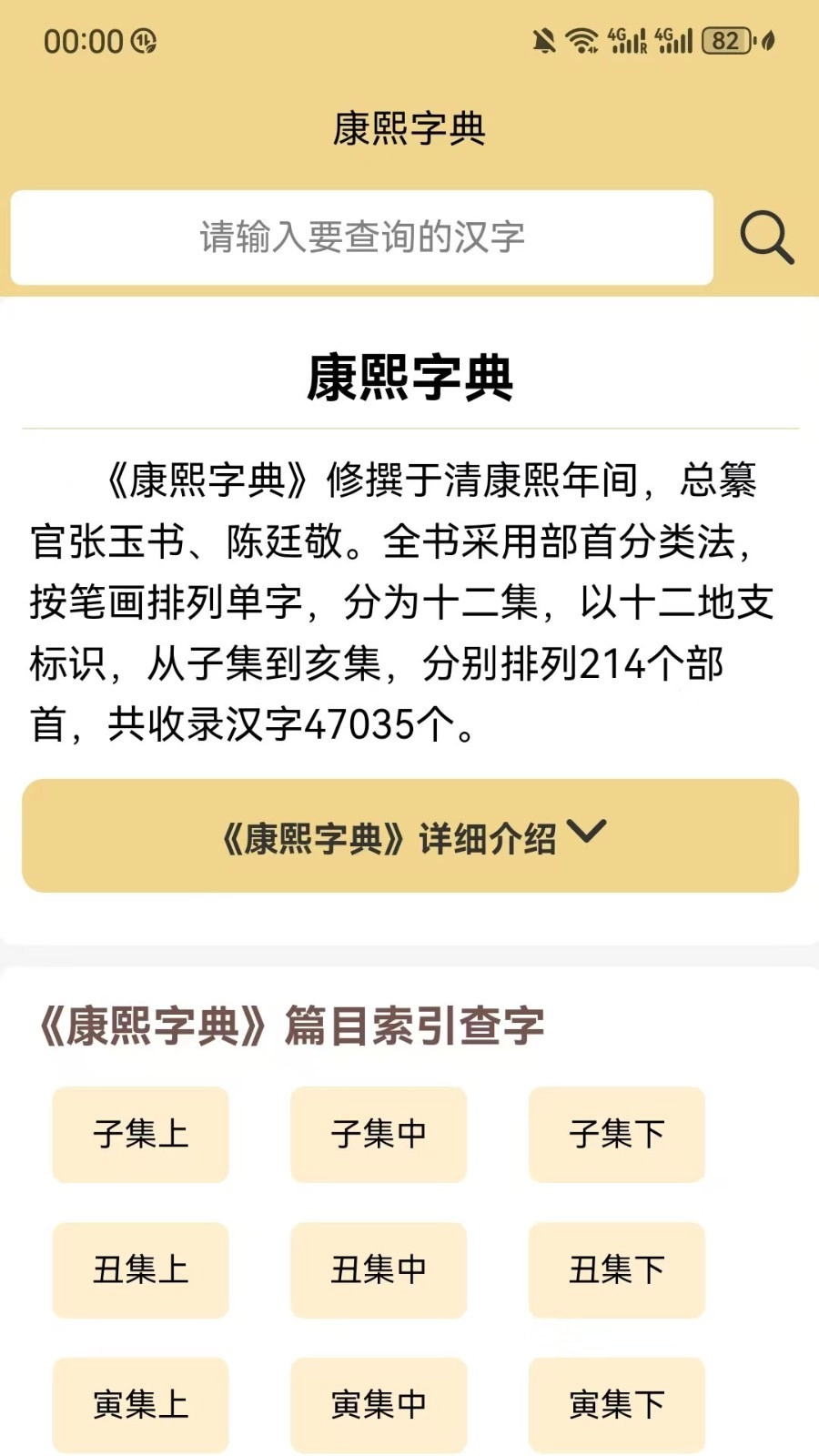819x1456 pixels.
Task: Collapse the dictionary introduction panel
Action: [x=409, y=834]
